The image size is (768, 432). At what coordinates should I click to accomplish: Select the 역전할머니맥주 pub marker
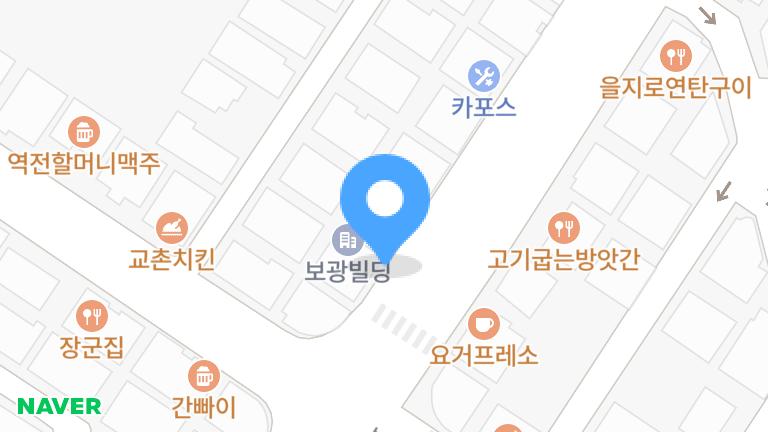coord(83,131)
